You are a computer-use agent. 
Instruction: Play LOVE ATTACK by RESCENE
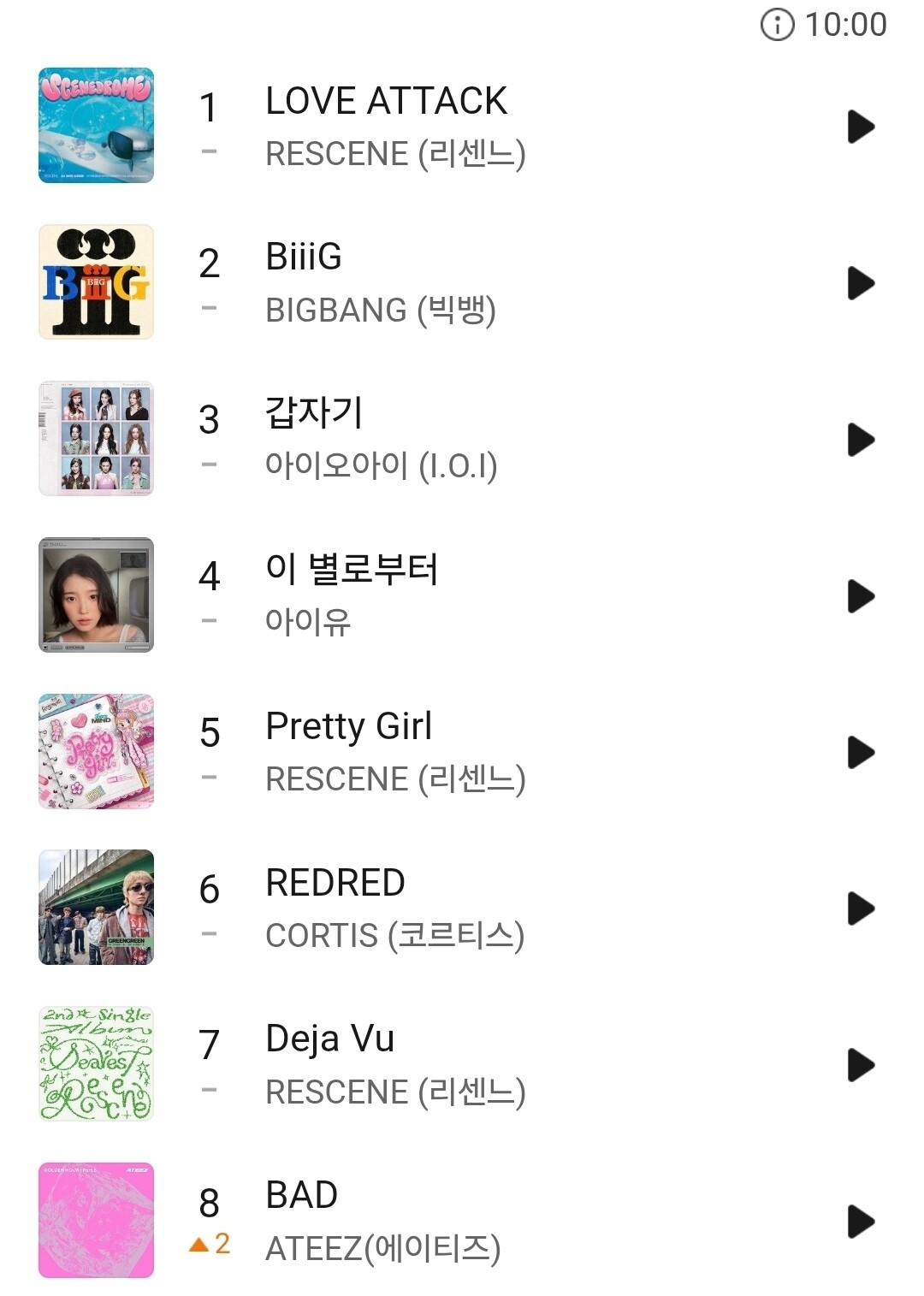pos(861,127)
